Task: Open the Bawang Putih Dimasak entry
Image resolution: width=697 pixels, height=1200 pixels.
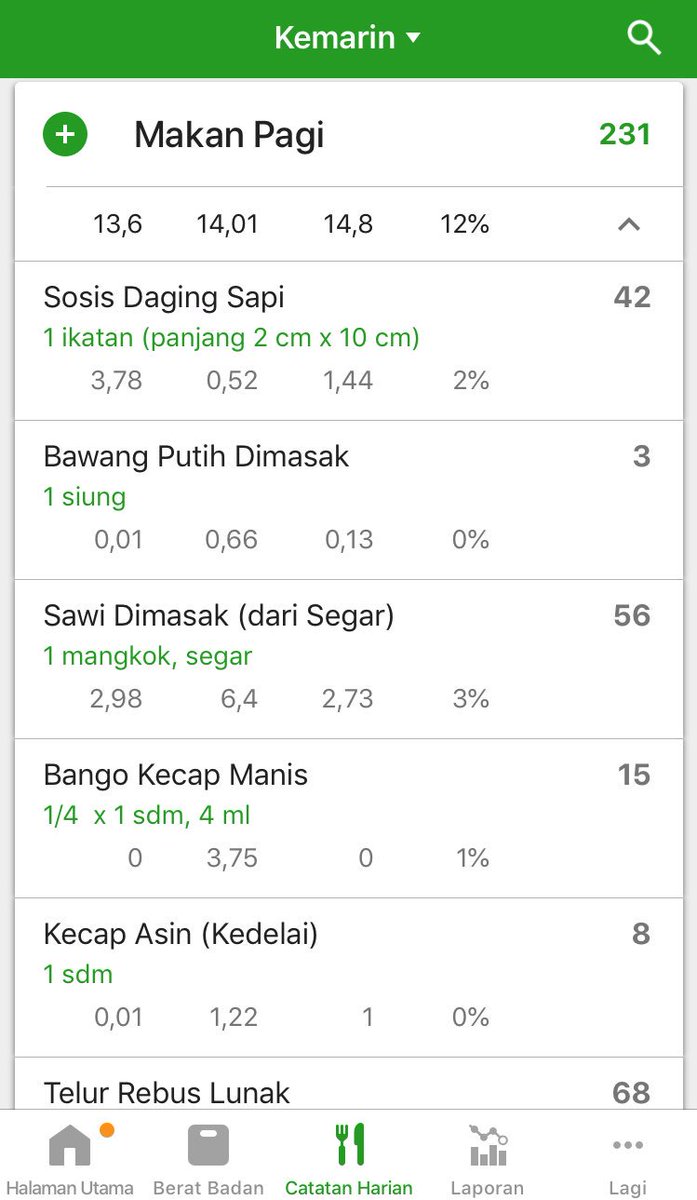Action: (x=348, y=500)
